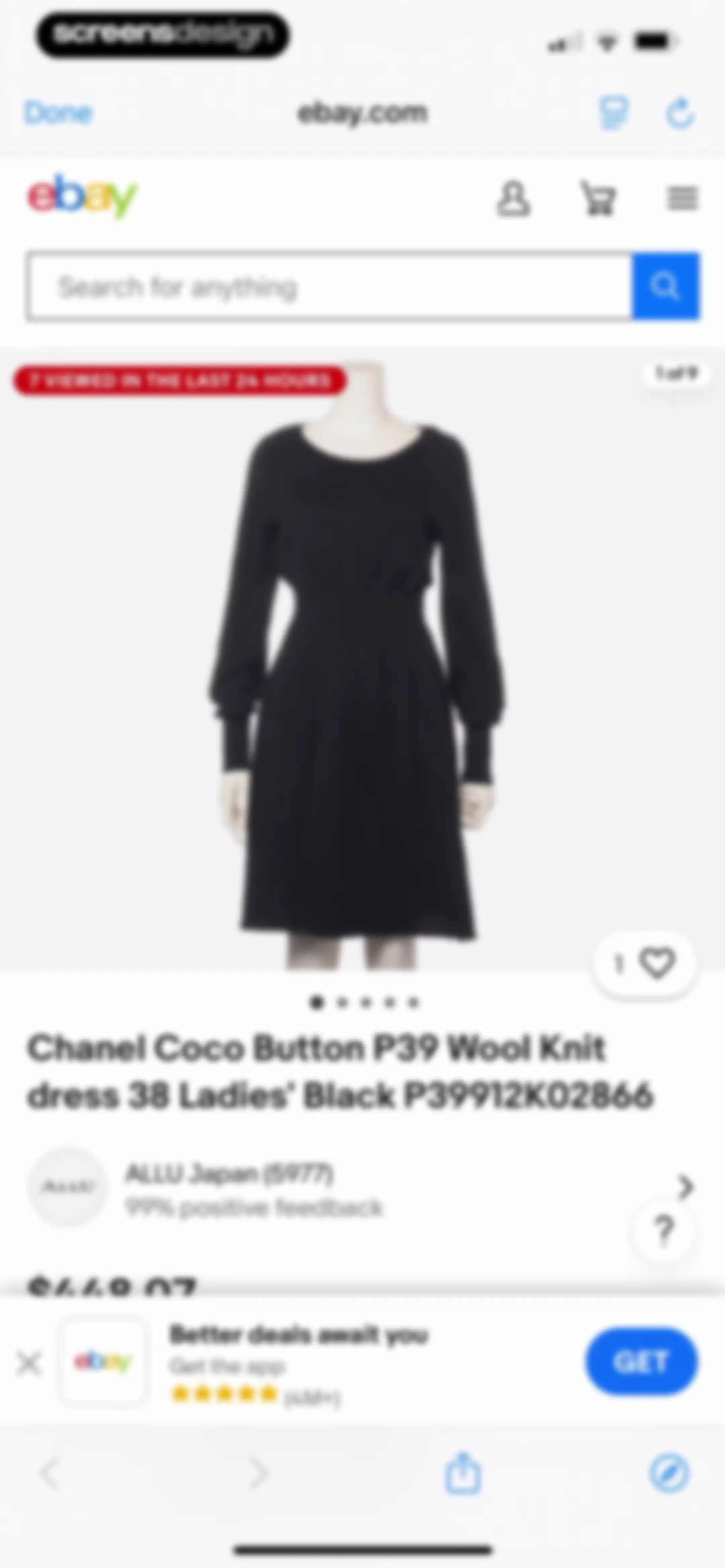Open the account profile icon
This screenshot has height=1568, width=725.
[513, 198]
